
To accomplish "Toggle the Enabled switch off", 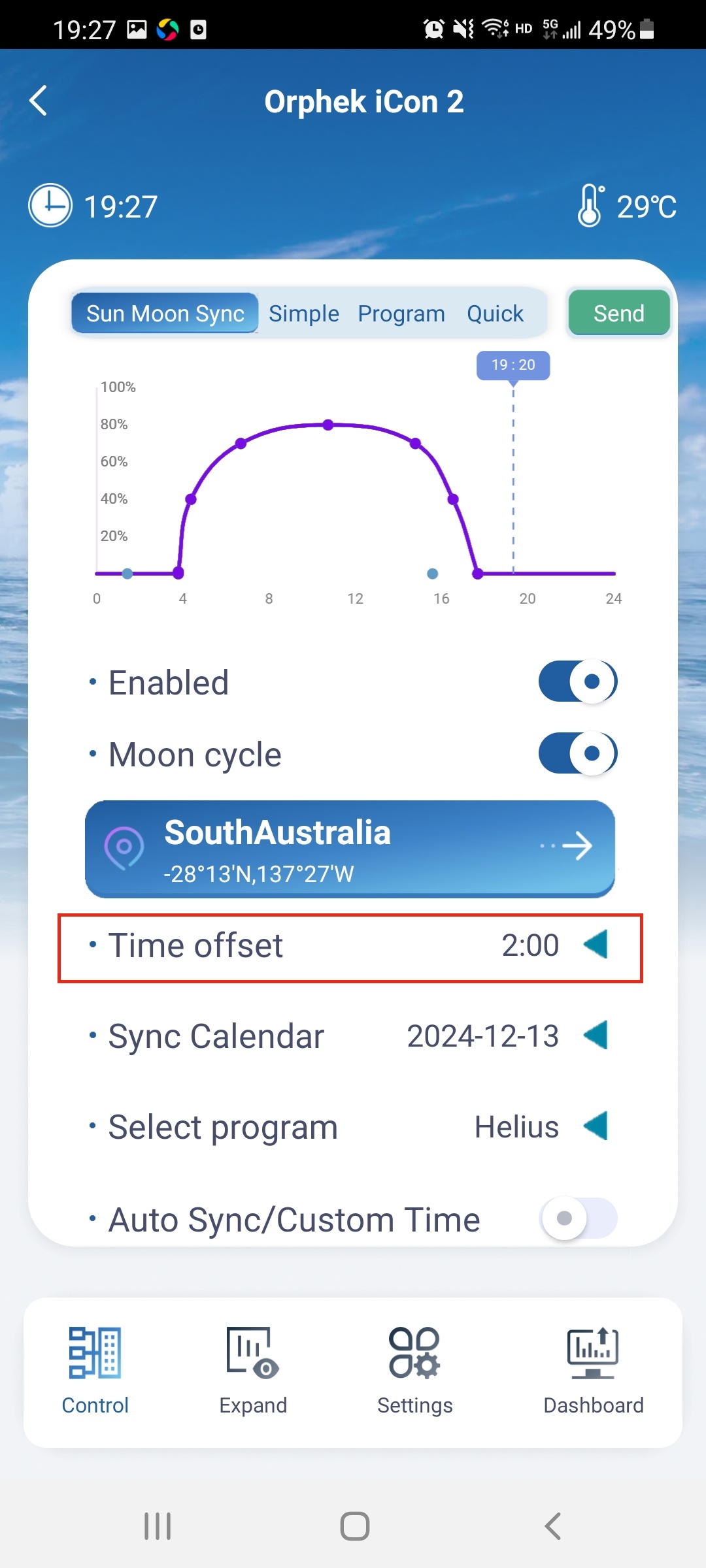I will pyautogui.click(x=578, y=682).
